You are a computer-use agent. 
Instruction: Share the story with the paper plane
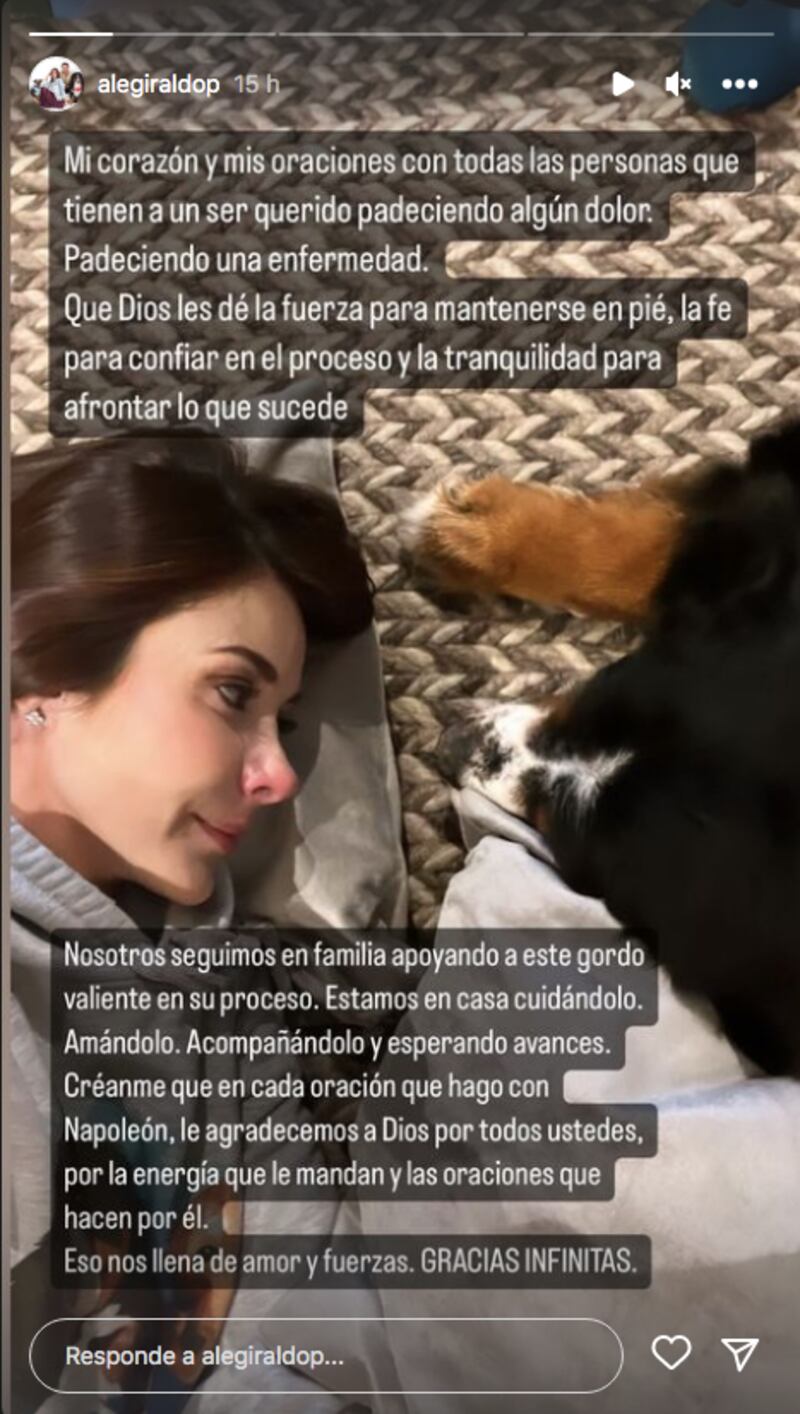740,1354
